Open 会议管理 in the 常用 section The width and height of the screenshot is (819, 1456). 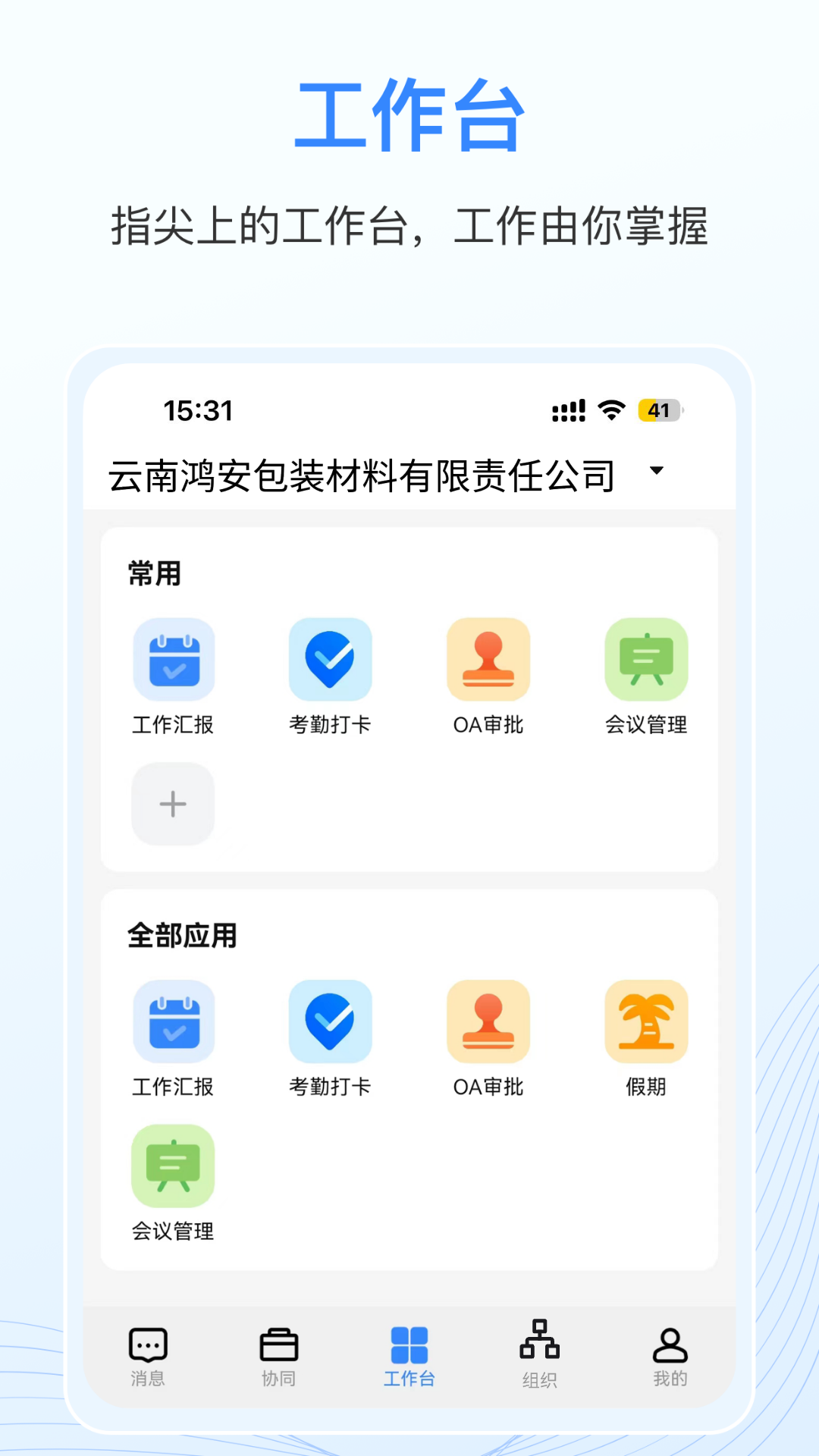[x=646, y=658]
